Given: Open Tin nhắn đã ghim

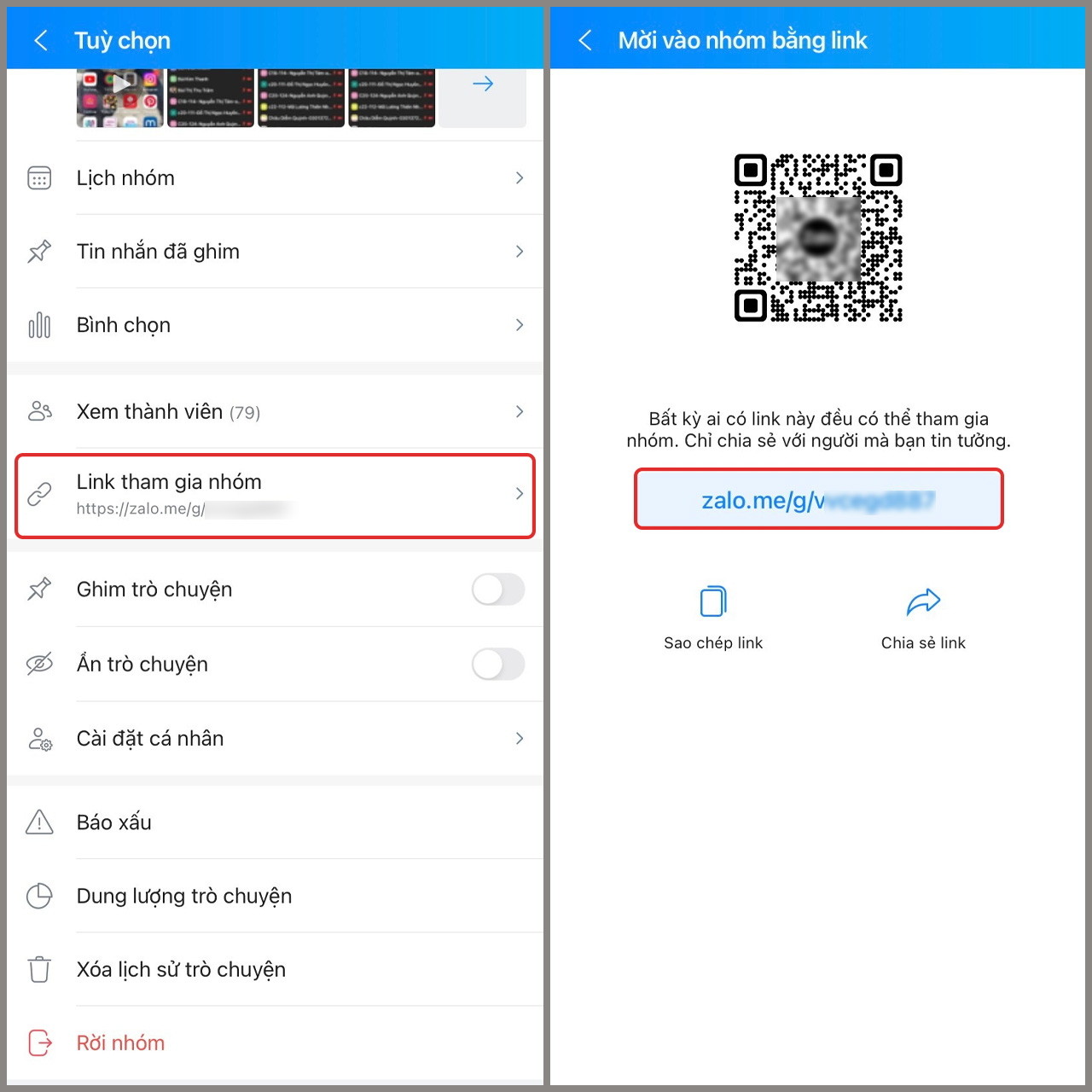Looking at the screenshot, I should [275, 252].
